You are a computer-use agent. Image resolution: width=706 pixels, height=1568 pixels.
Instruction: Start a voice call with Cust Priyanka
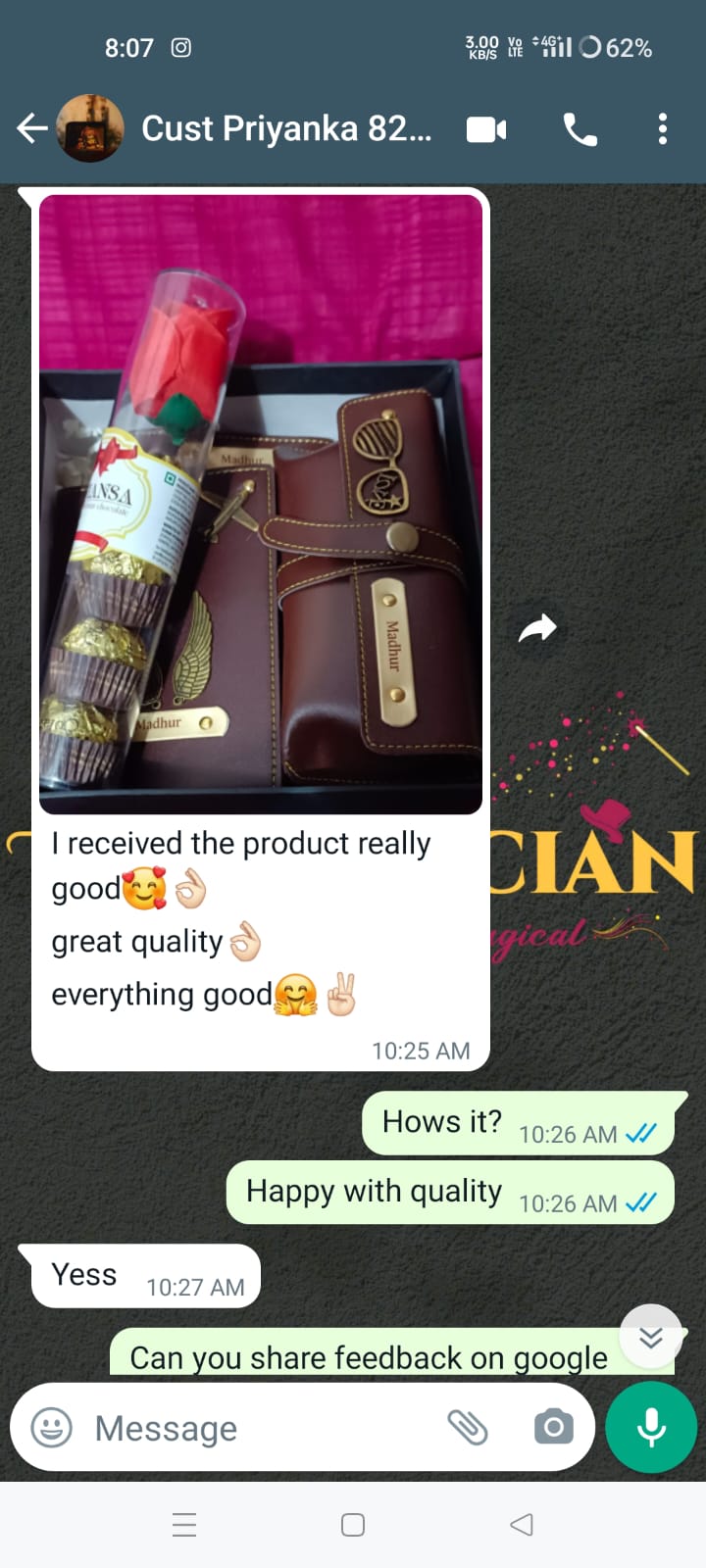580,129
